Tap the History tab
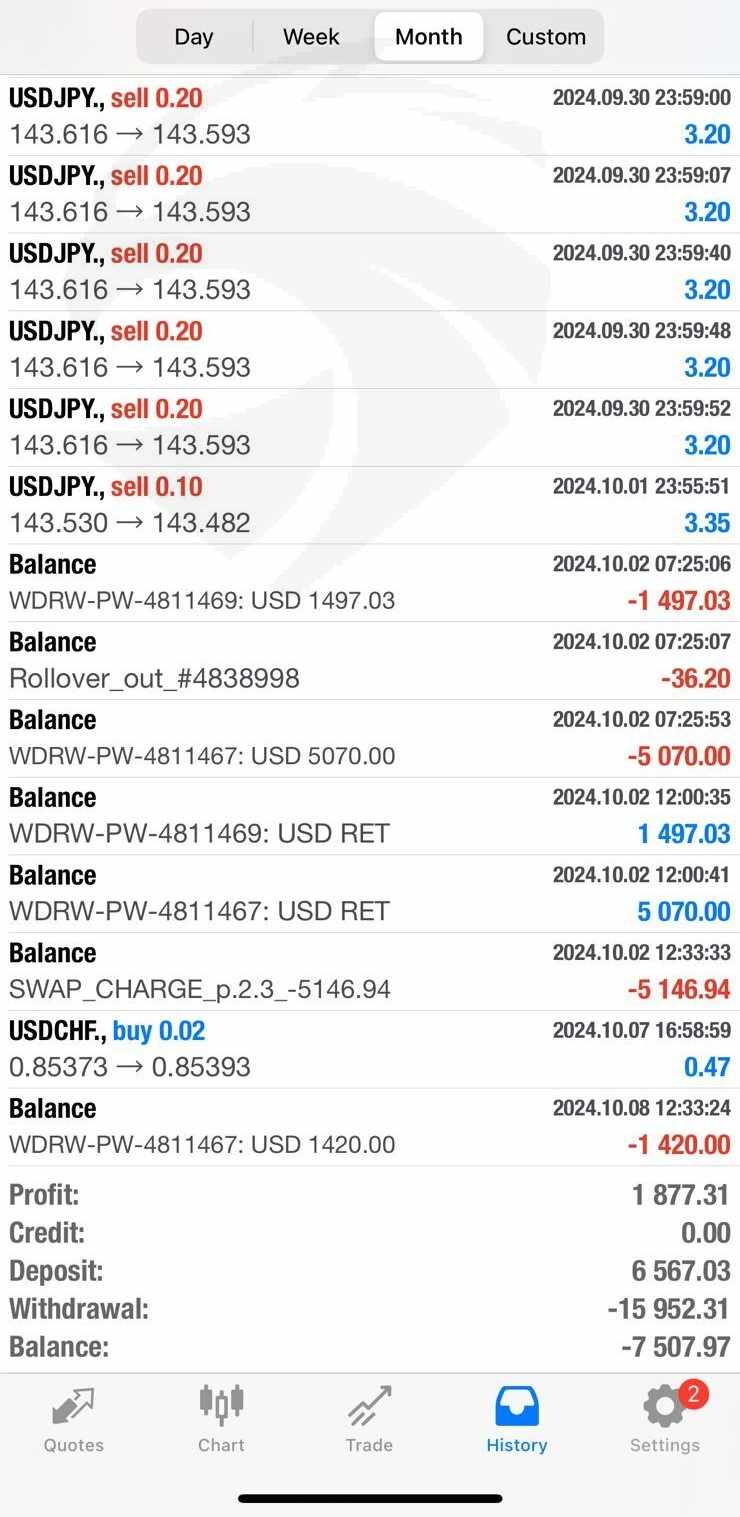Viewport: 740px width, 1517px height. pos(516,1419)
